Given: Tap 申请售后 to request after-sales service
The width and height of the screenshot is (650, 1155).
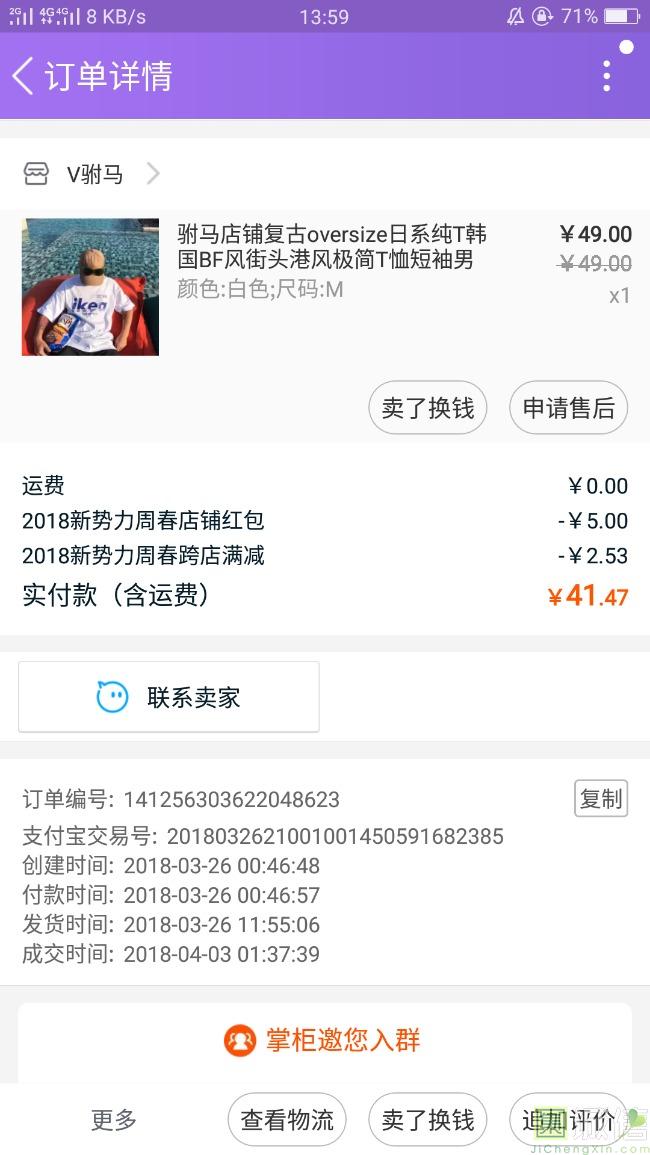Looking at the screenshot, I should [x=568, y=408].
